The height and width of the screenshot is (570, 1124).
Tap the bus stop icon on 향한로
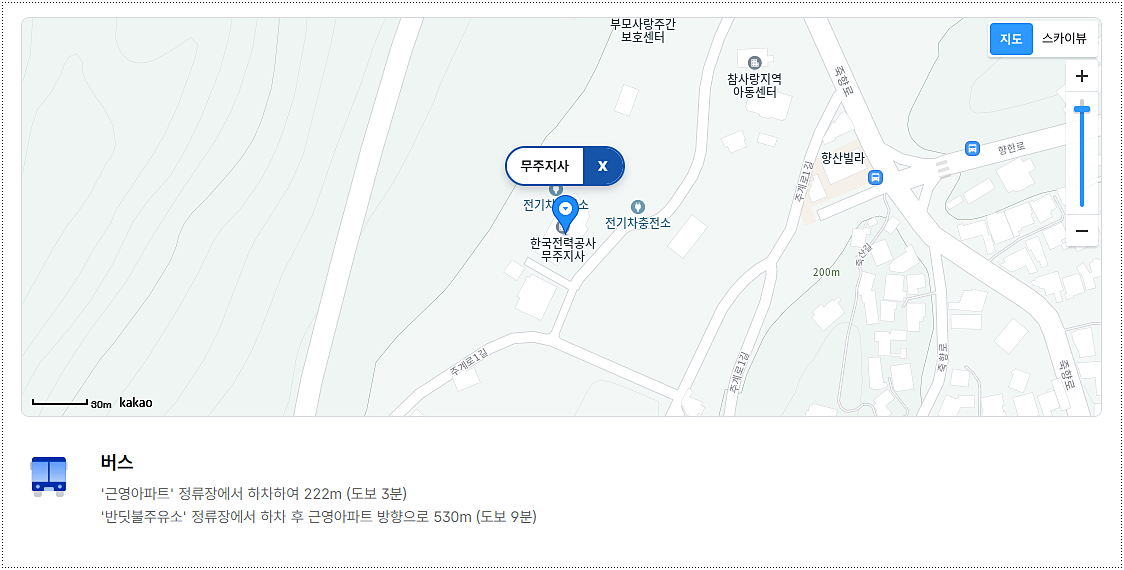[x=972, y=148]
